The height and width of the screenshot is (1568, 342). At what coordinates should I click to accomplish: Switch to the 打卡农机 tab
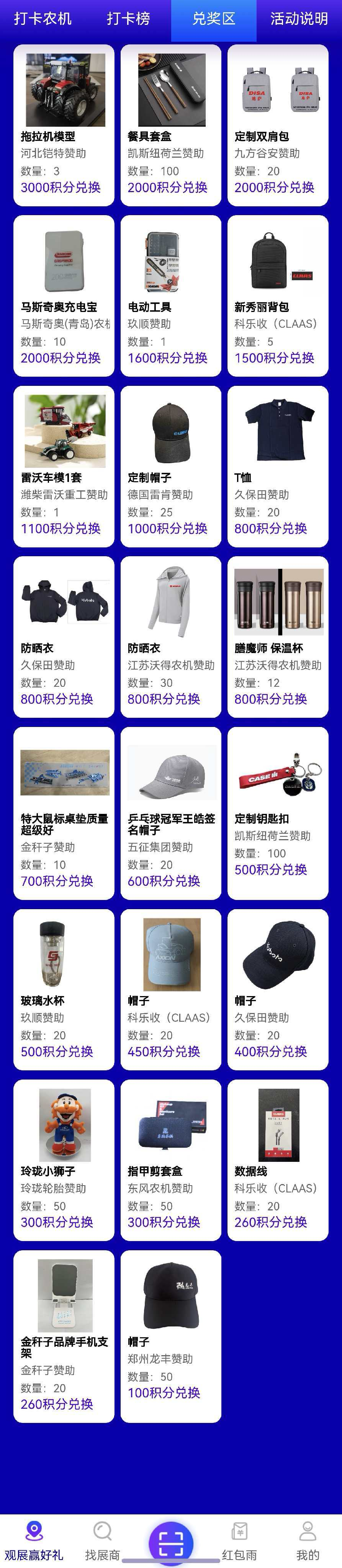[43, 18]
